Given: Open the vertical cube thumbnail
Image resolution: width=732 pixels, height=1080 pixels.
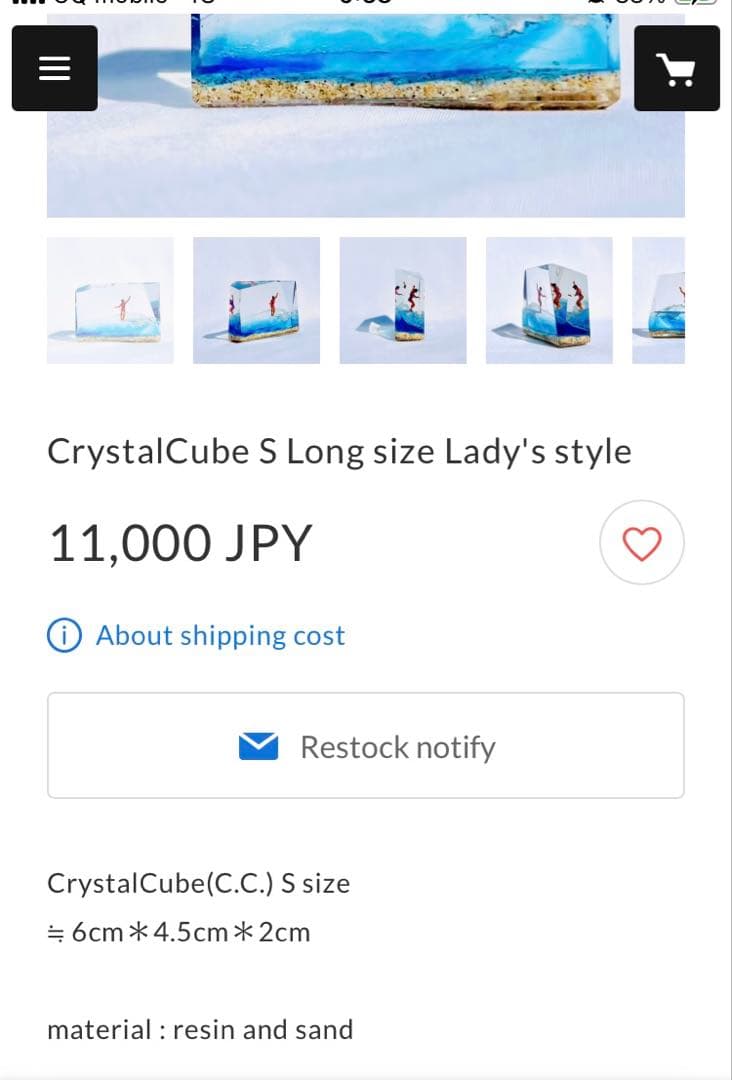Looking at the screenshot, I should pyautogui.click(x=403, y=300).
